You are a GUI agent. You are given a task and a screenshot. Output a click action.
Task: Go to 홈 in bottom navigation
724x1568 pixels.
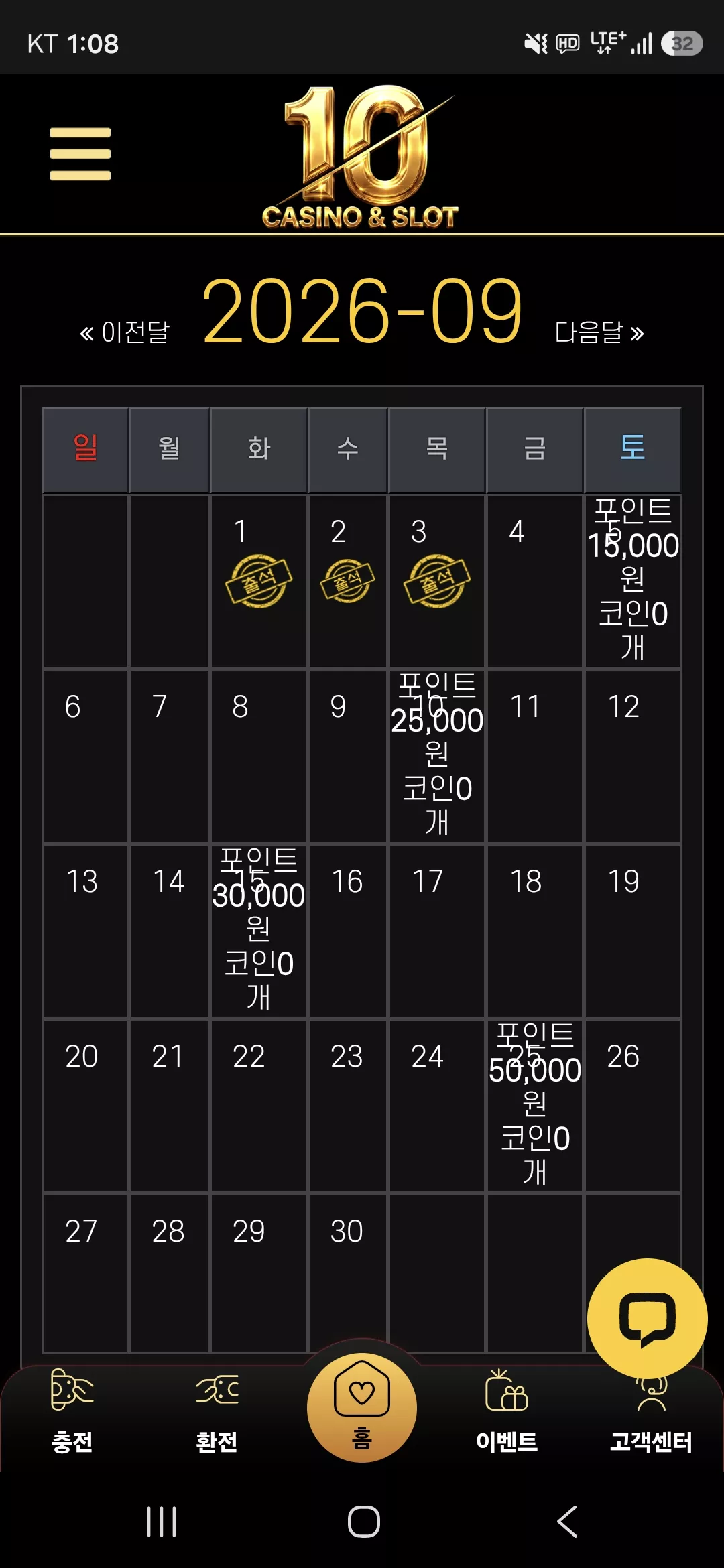click(x=362, y=1407)
